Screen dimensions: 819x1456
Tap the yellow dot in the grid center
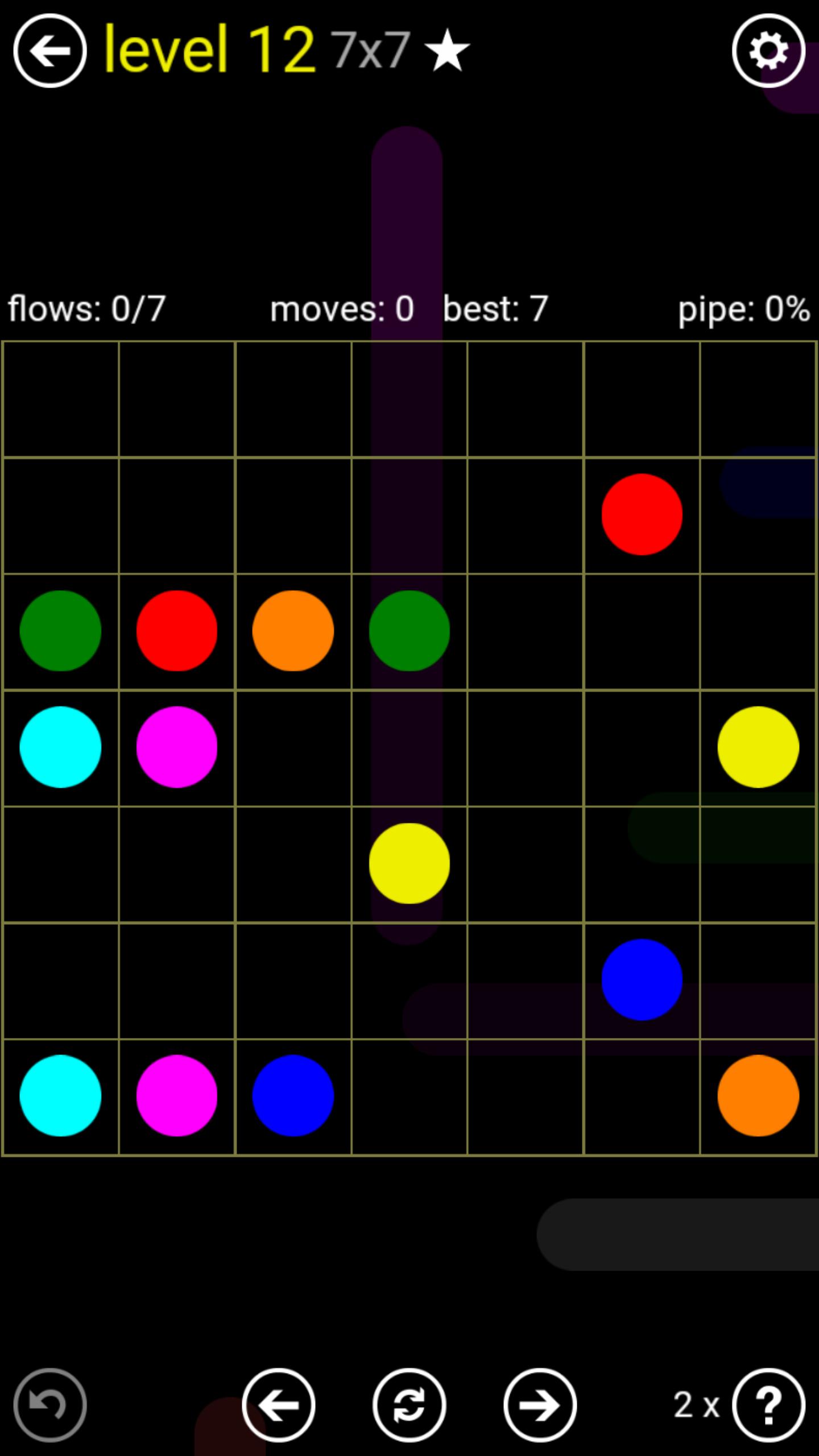(409, 863)
